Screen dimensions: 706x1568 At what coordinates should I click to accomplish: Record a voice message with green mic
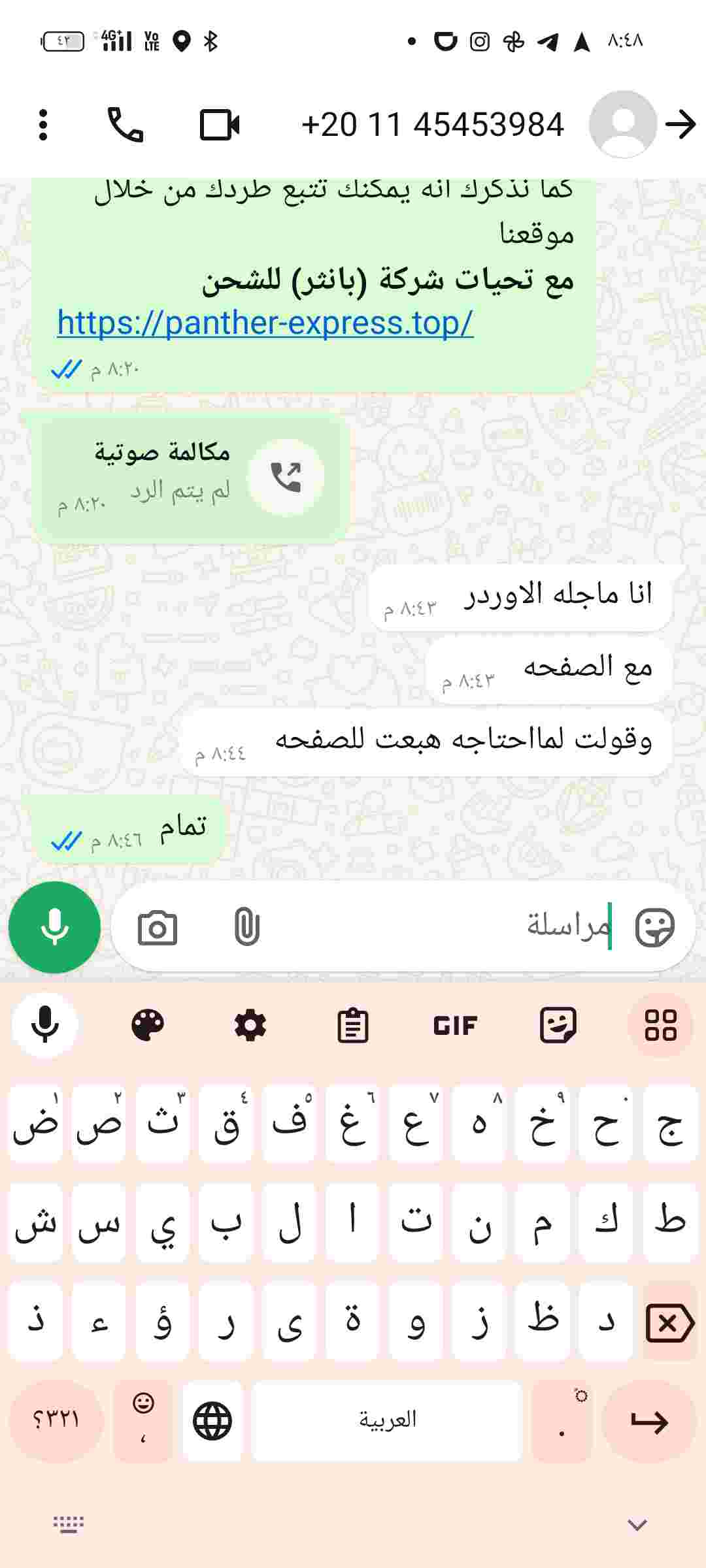click(55, 926)
